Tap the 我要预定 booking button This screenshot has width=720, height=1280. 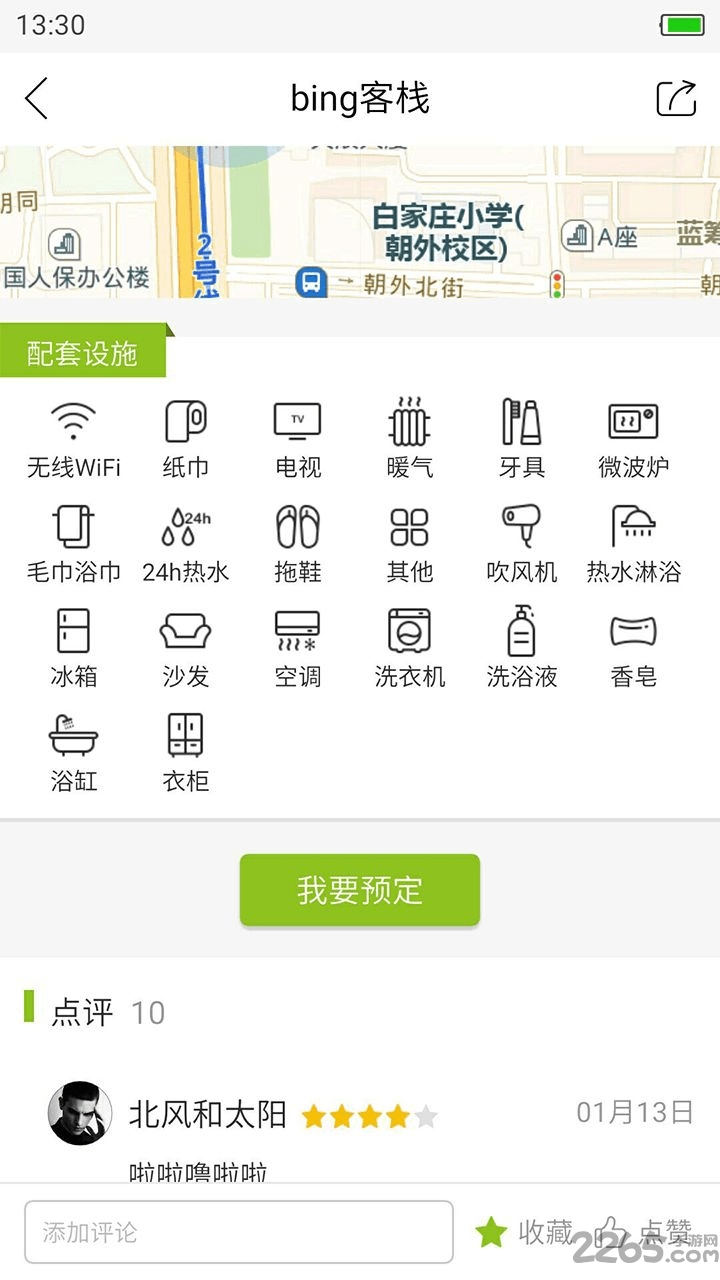click(360, 889)
